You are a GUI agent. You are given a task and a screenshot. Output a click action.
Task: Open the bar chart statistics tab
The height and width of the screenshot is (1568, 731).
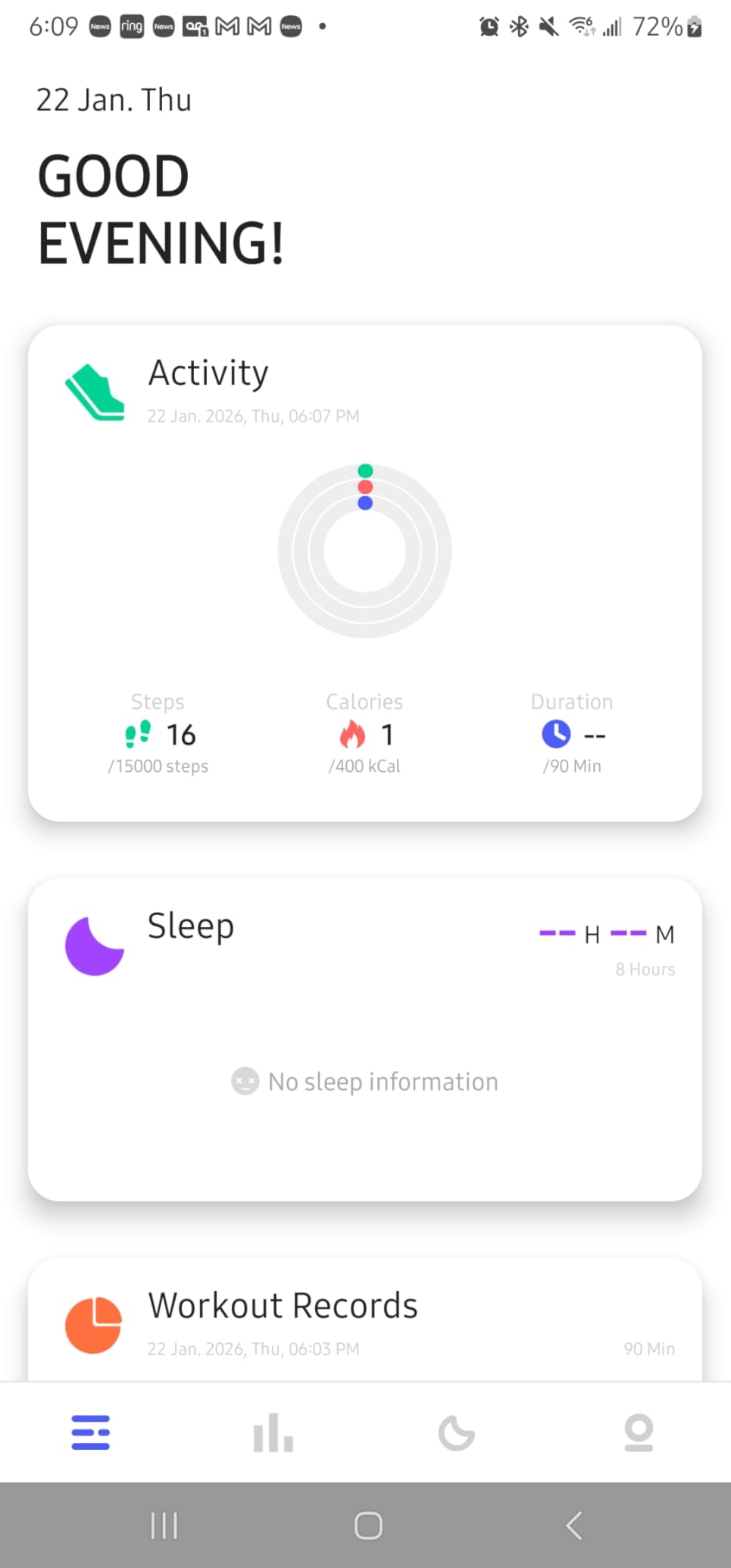273,1431
